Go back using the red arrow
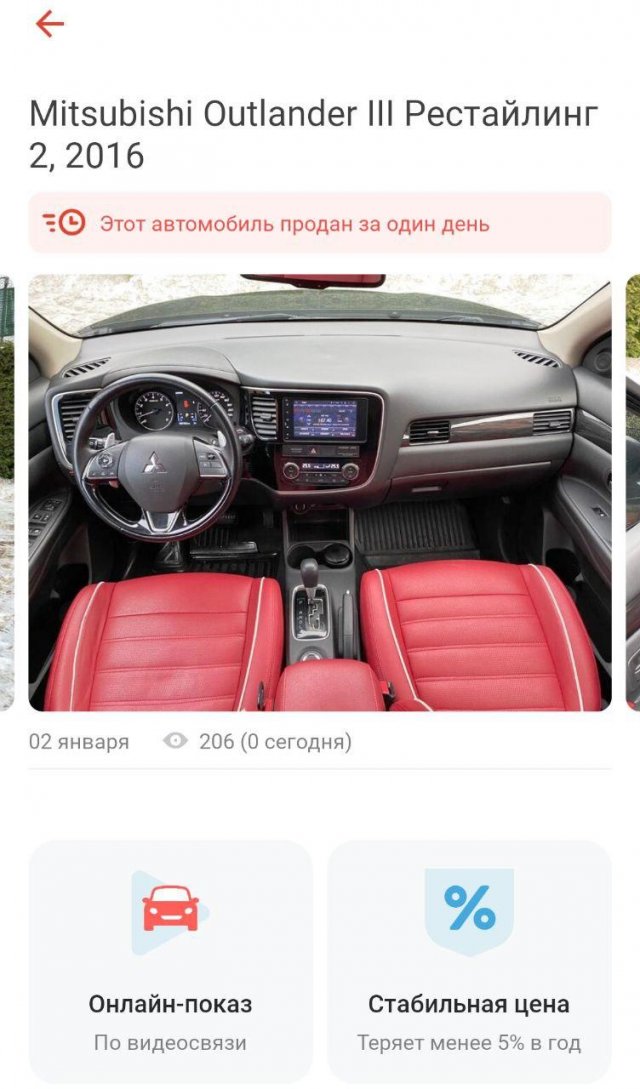This screenshot has width=640, height=1089. pyautogui.click(x=49, y=24)
